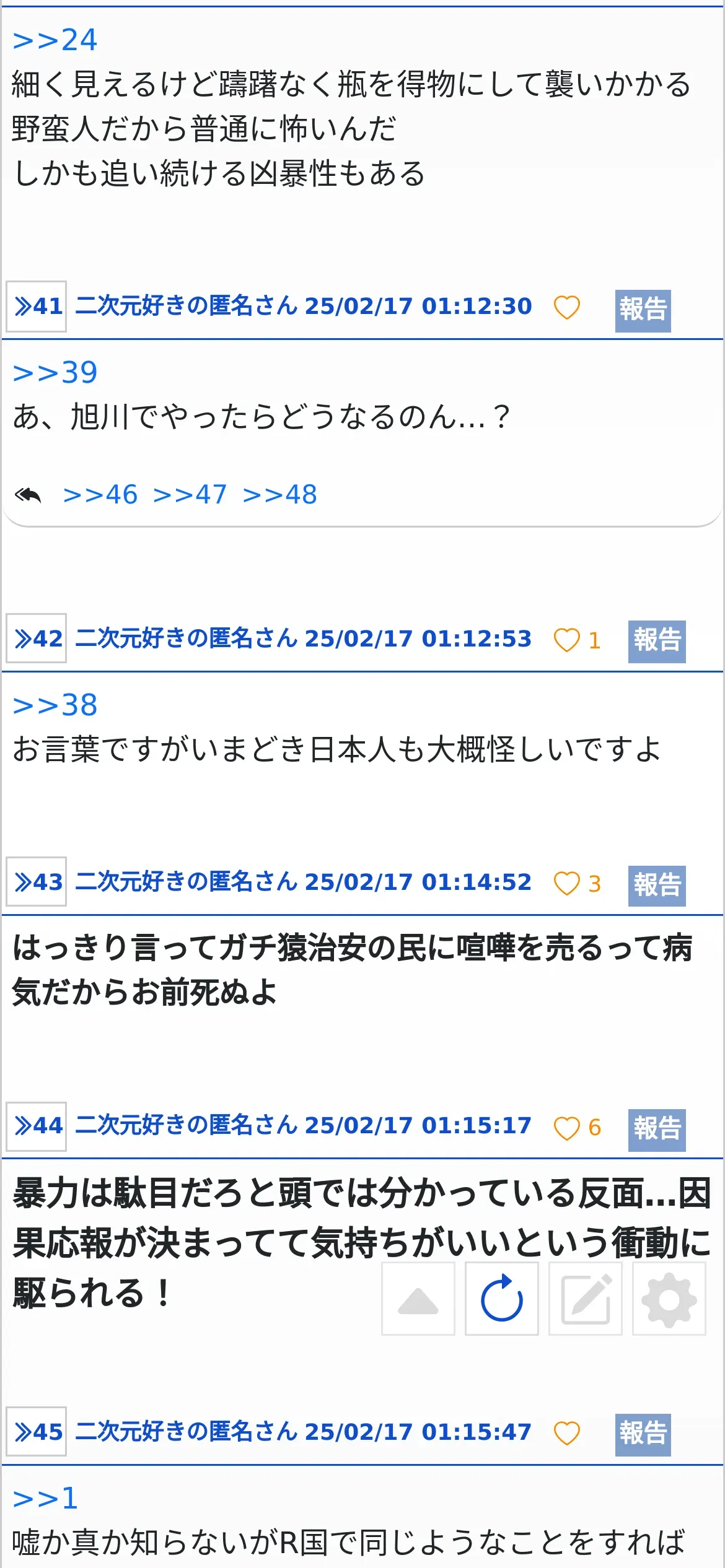Screen dimensions: 725x1568
Task: Like post 41 with the heart
Action: [x=566, y=307]
